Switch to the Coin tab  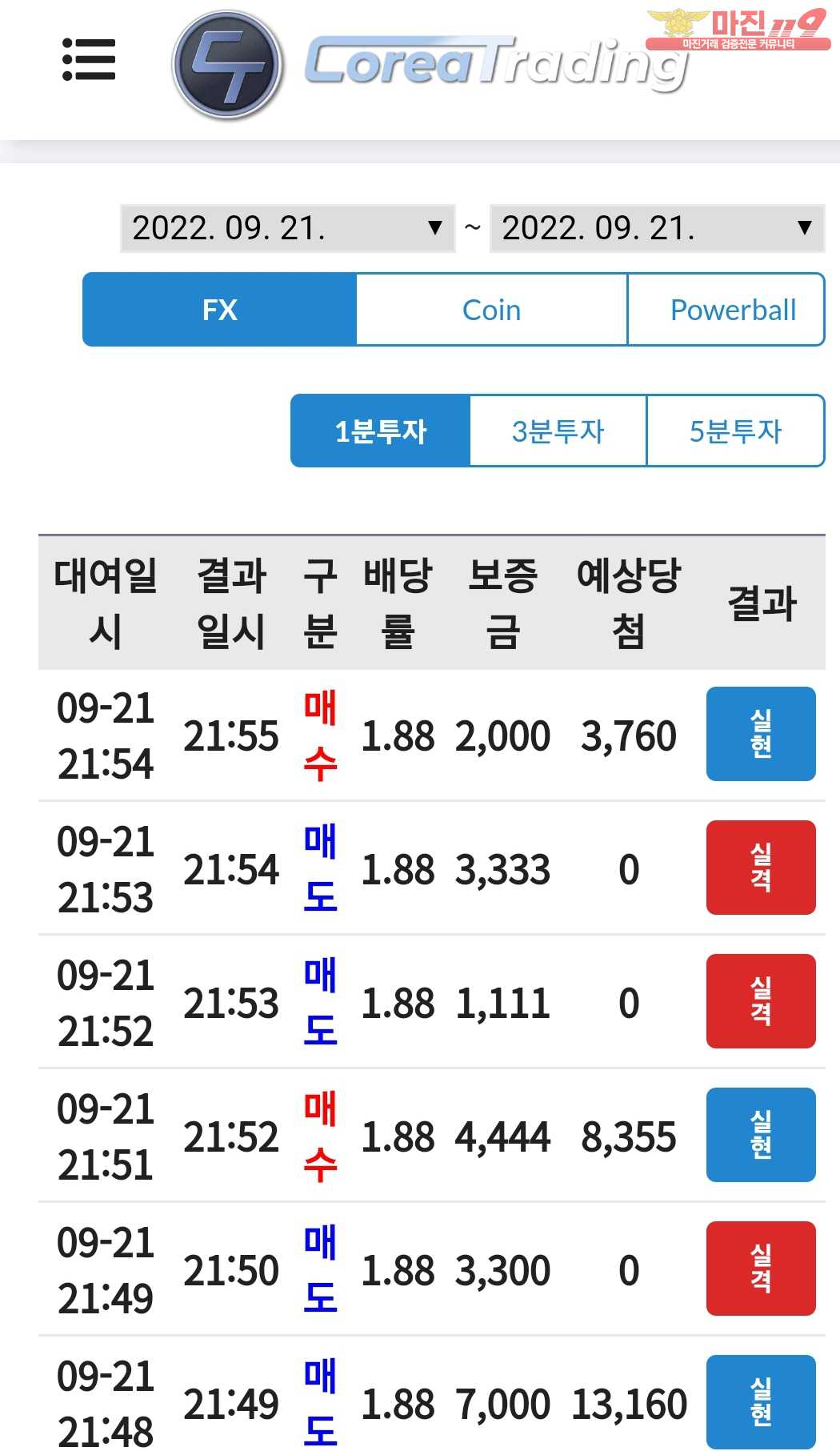492,310
